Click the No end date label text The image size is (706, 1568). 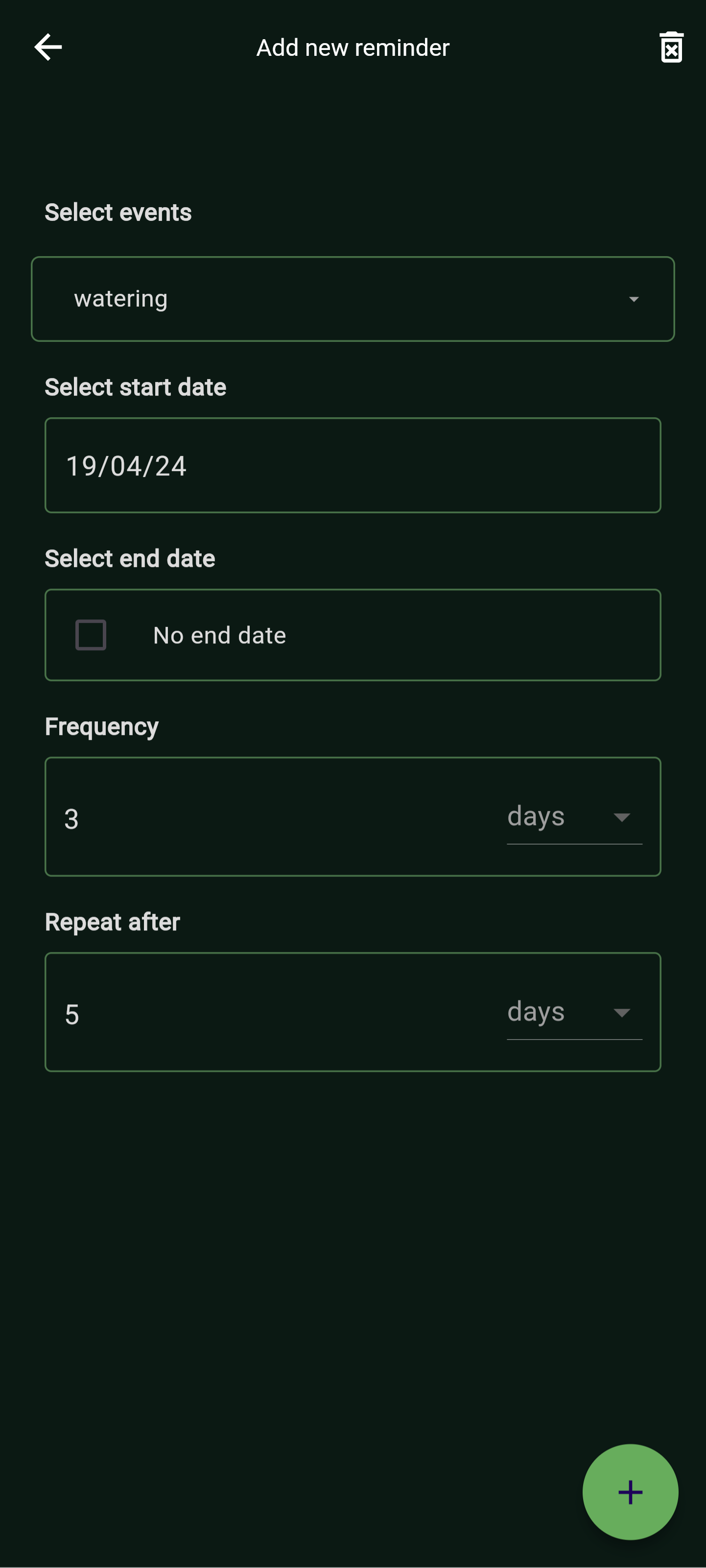coord(219,635)
